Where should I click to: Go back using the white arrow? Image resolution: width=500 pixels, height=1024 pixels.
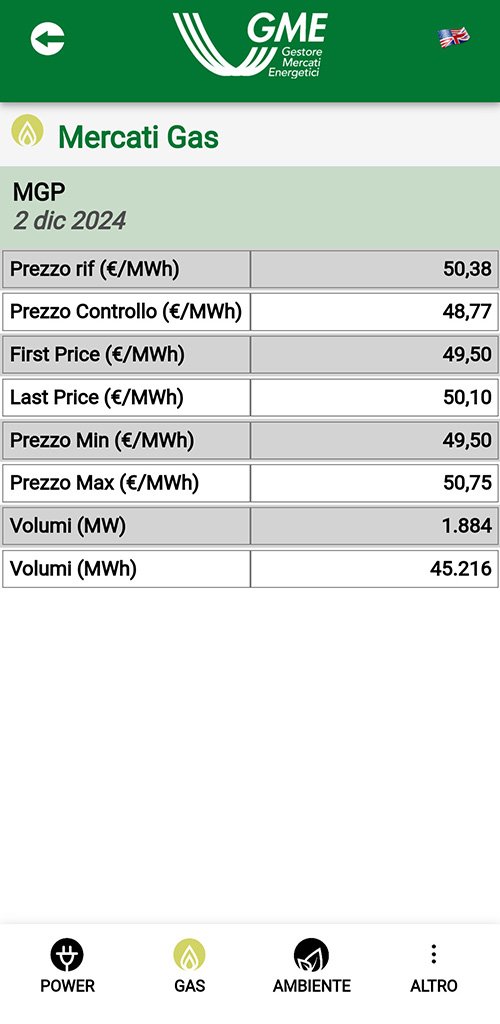click(48, 39)
